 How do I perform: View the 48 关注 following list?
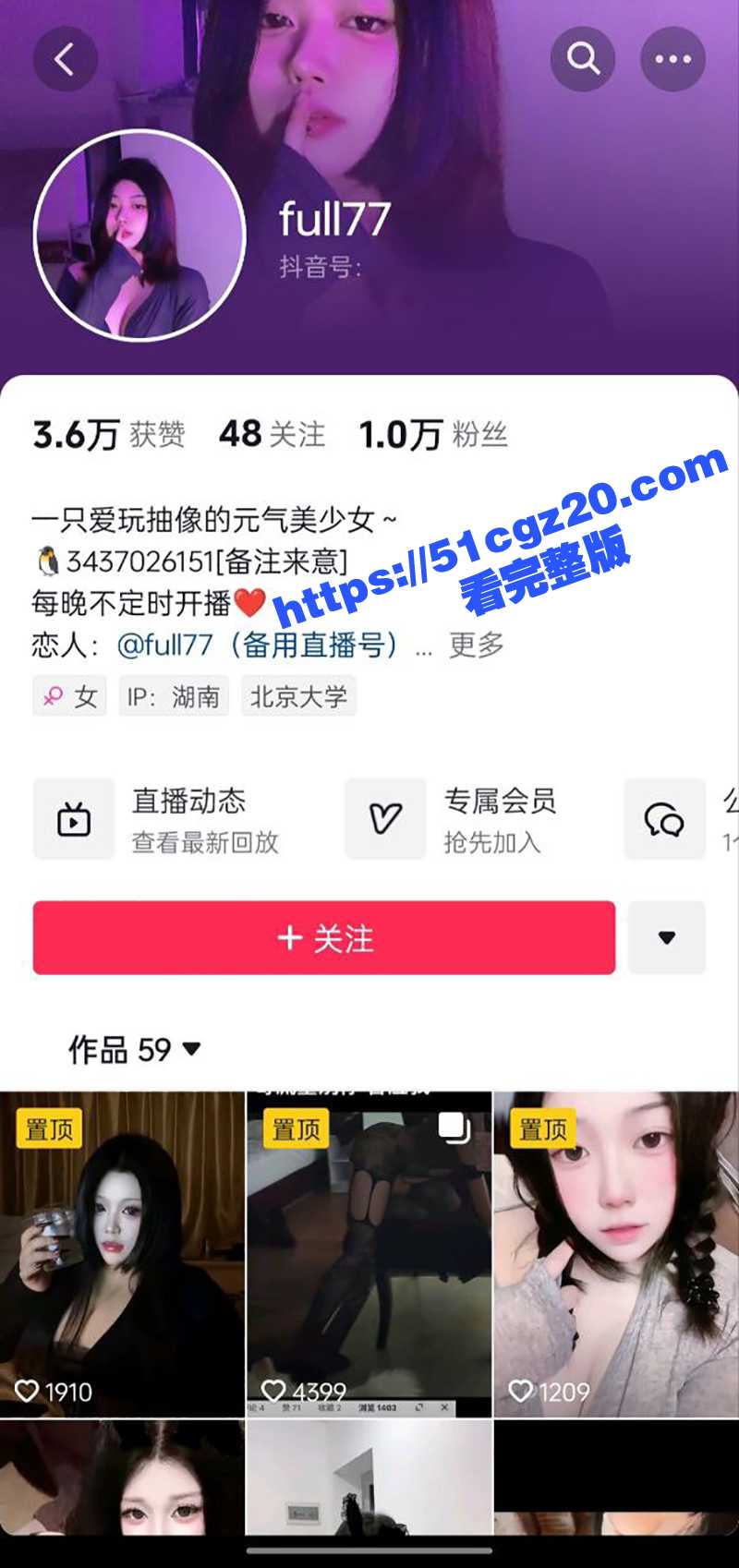click(272, 434)
